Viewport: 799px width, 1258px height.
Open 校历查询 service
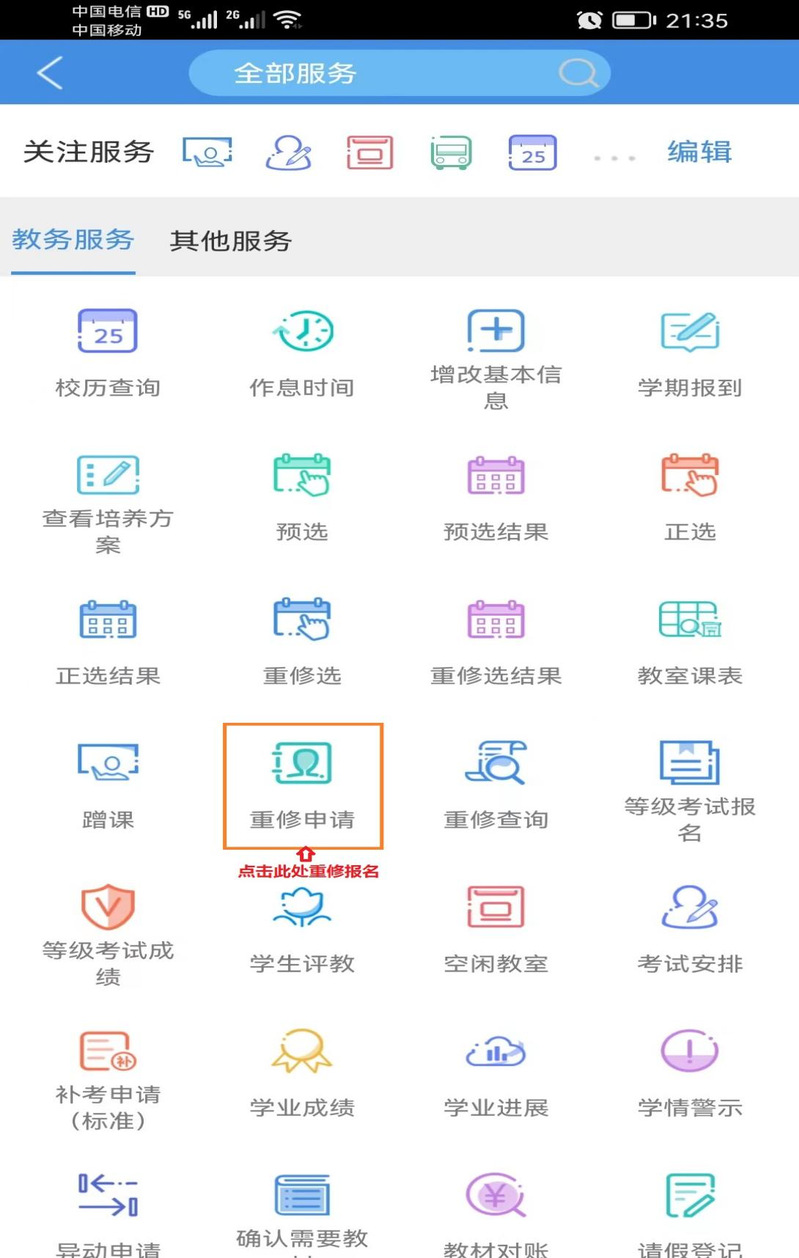coord(108,352)
